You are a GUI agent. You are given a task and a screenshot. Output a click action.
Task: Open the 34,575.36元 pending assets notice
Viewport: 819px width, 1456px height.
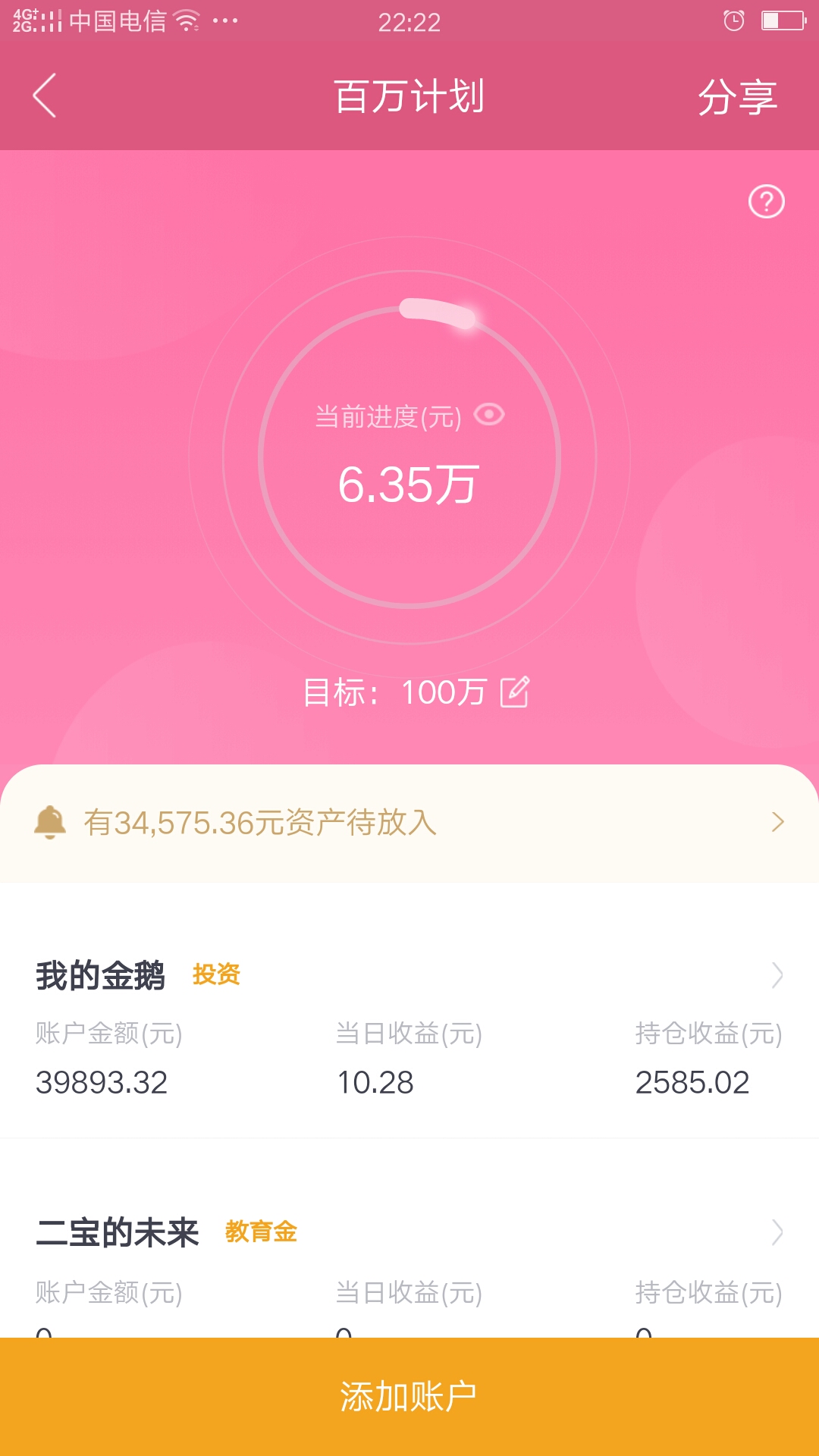tap(409, 823)
